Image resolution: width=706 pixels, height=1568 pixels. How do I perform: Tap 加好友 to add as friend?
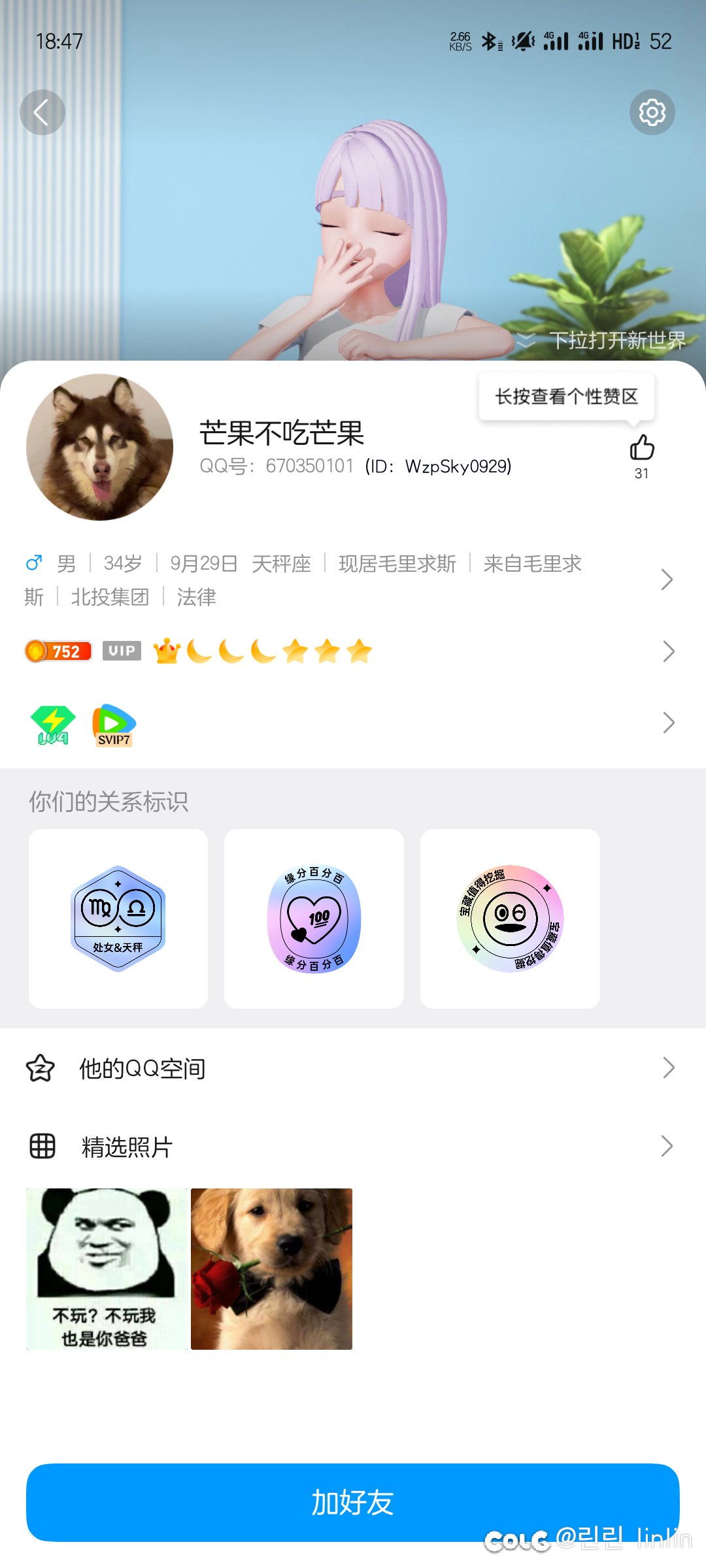353,1502
